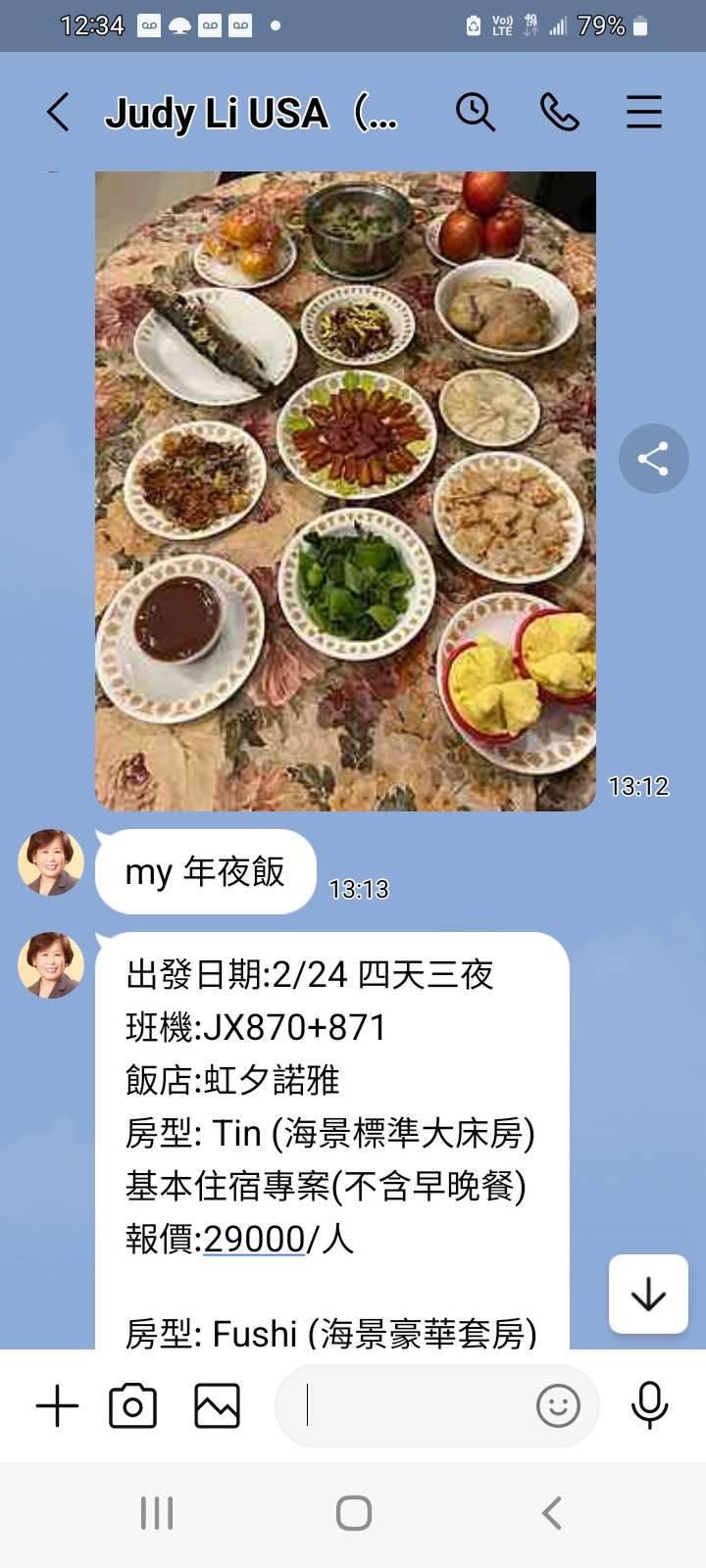The image size is (706, 1568).
Task: Tap the underlined 29000 price text
Action: pyautogui.click(x=254, y=1238)
